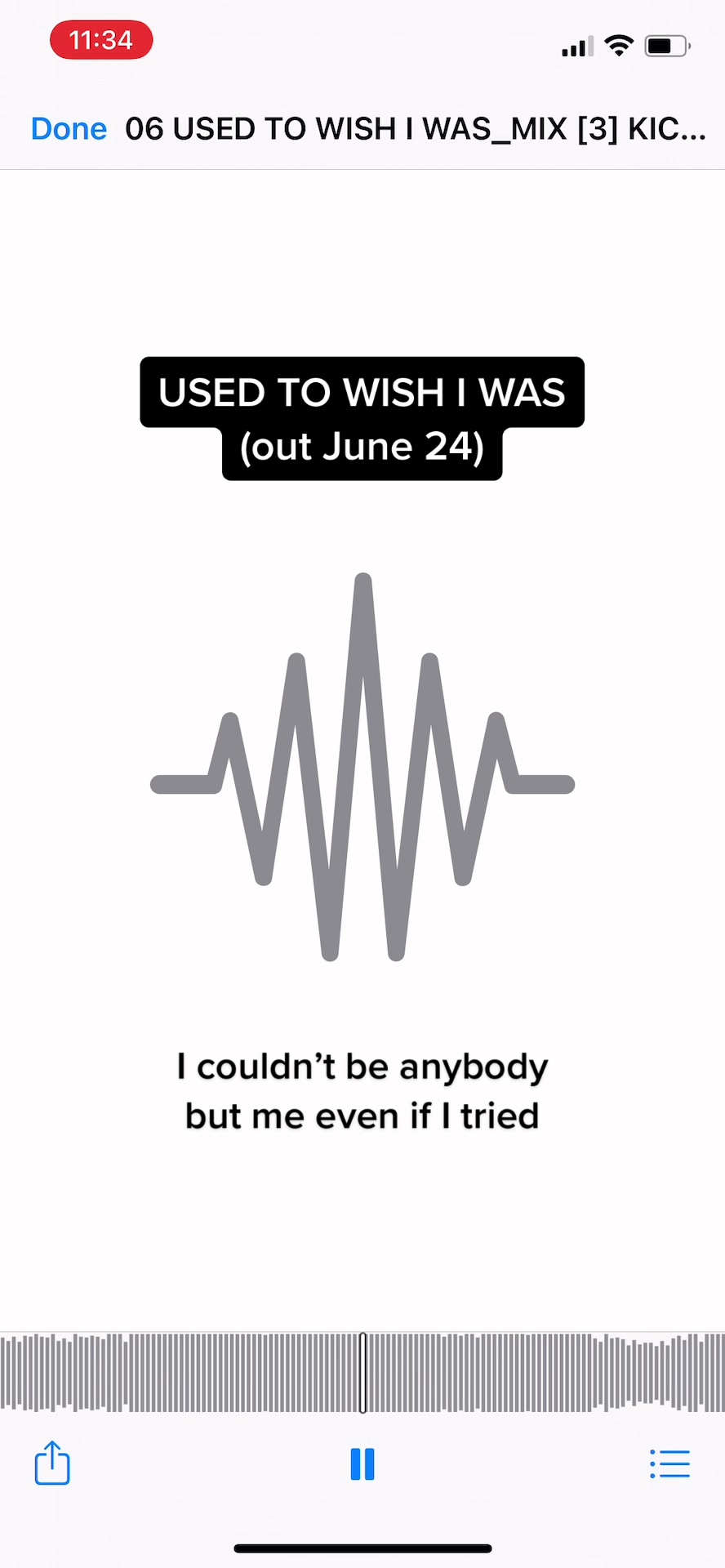Open the file list icon
725x1568 pixels.
(x=669, y=1463)
